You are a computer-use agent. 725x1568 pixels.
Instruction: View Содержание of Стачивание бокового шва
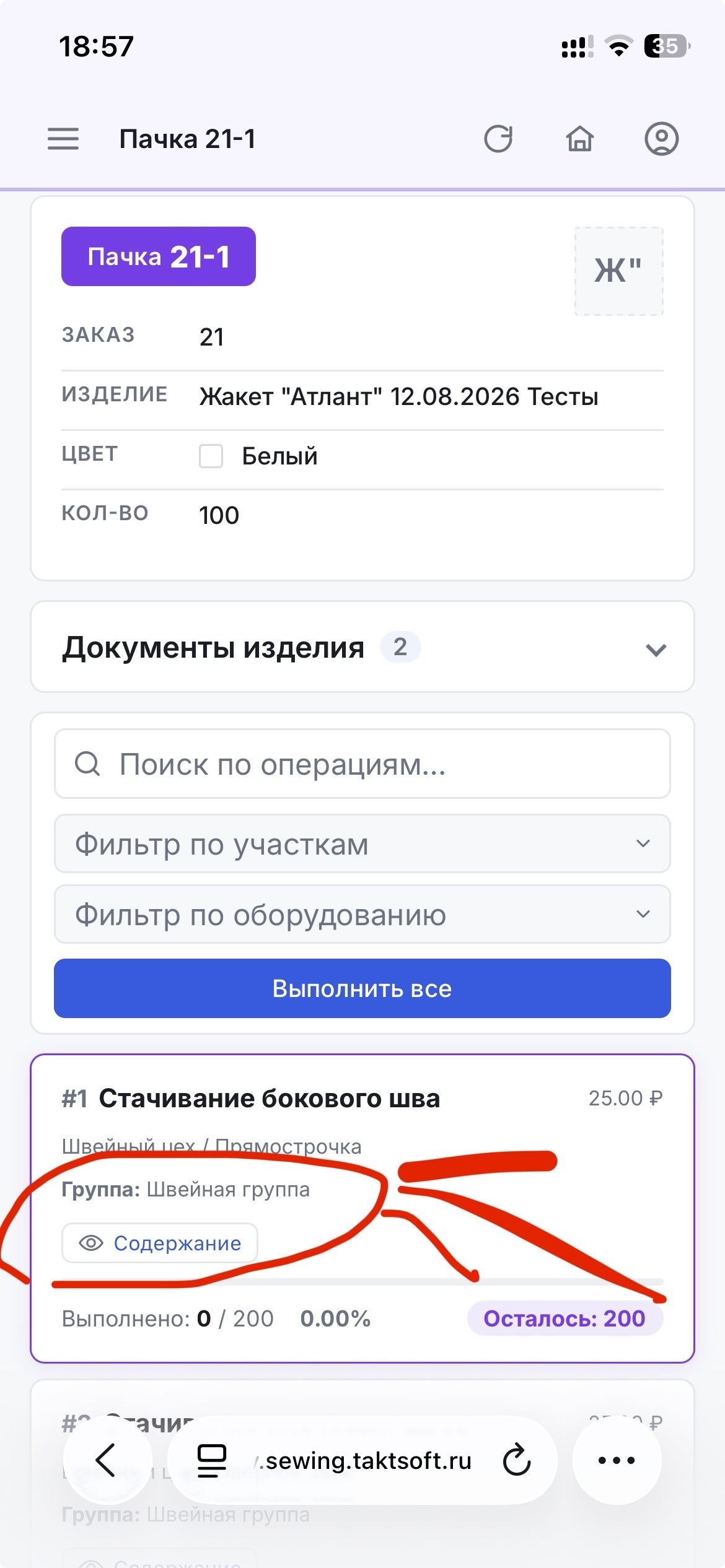click(160, 1243)
